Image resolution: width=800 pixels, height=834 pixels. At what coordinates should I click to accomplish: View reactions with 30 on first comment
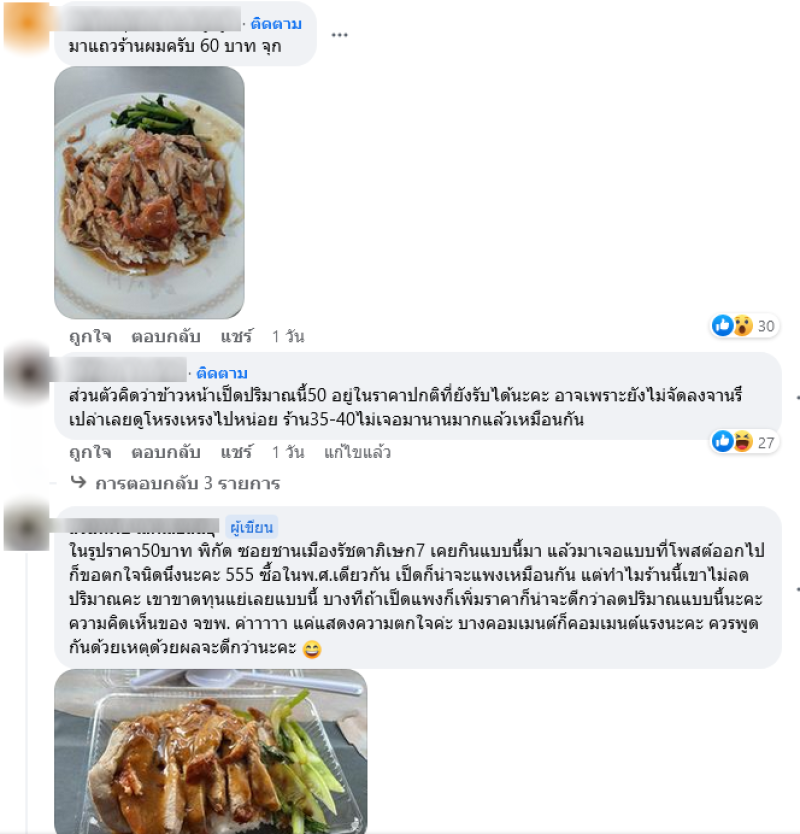click(x=744, y=326)
